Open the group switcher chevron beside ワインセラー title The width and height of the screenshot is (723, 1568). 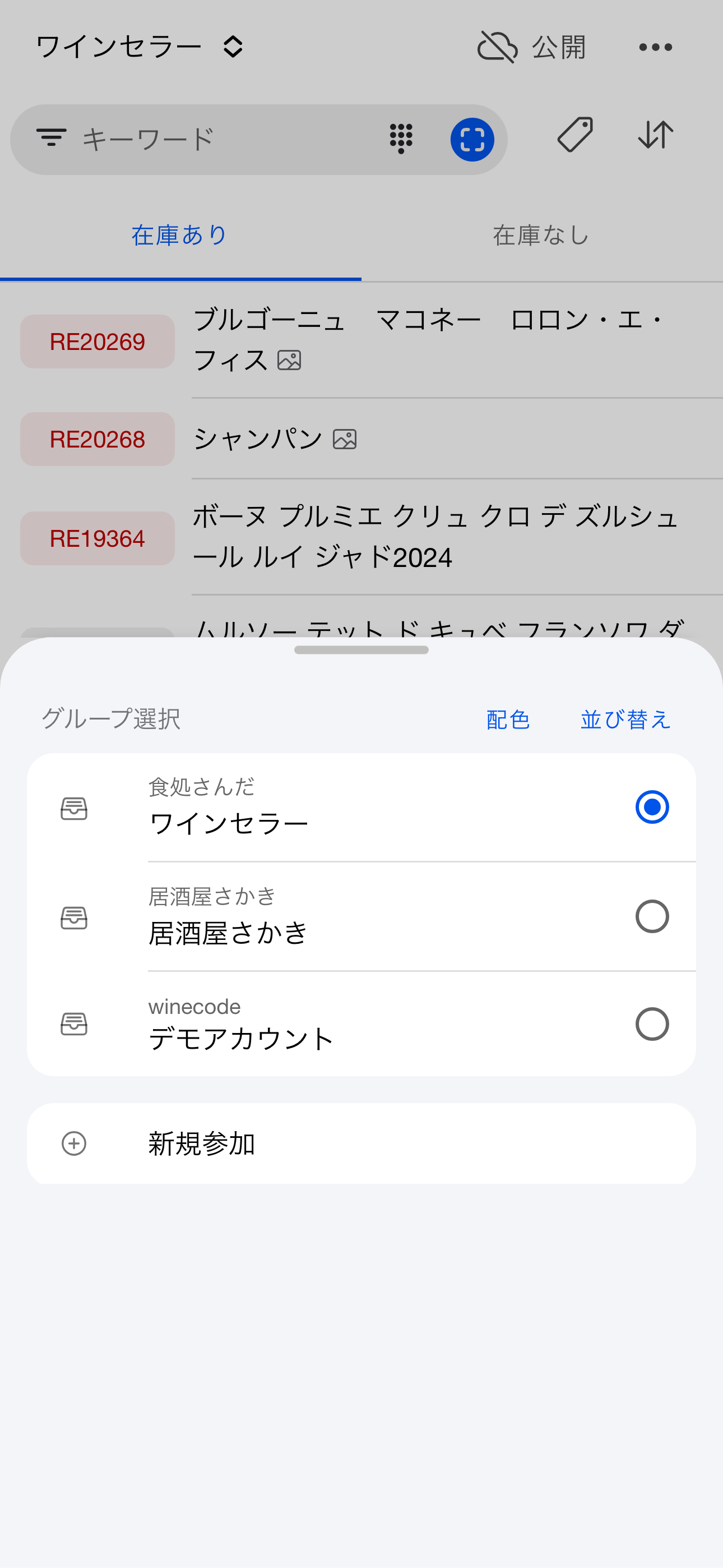233,46
